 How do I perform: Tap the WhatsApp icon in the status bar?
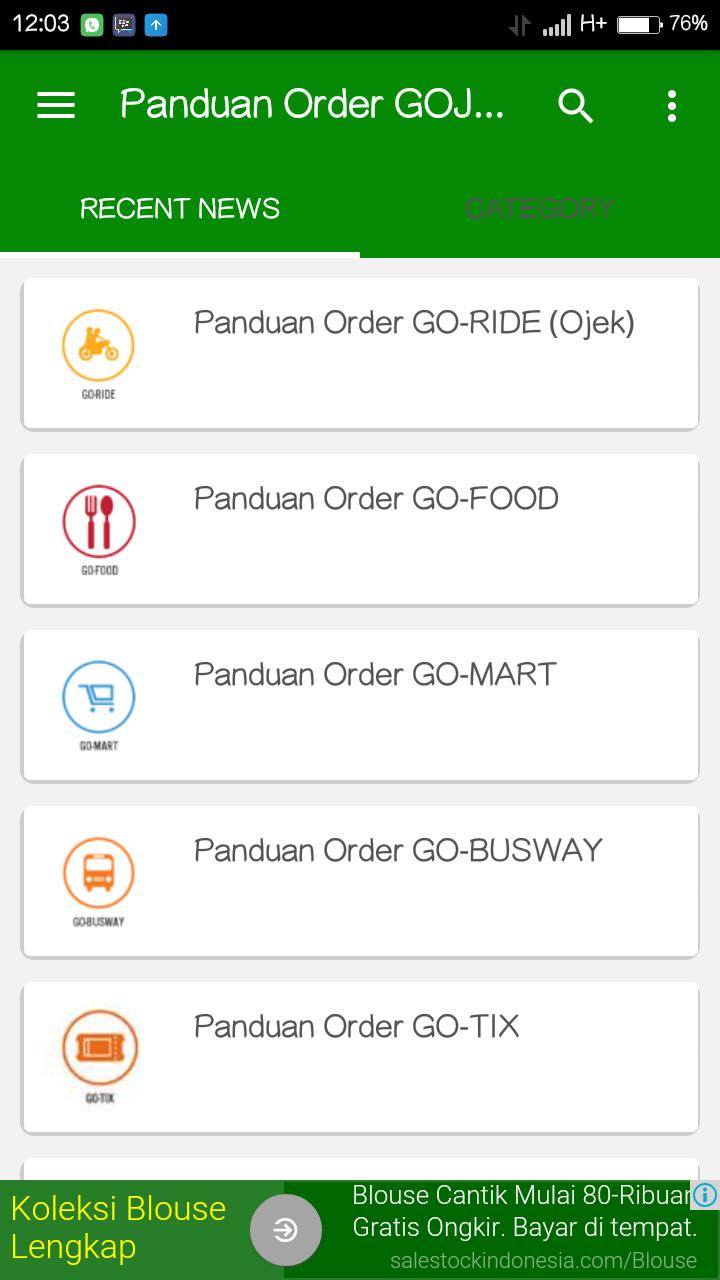pyautogui.click(x=90, y=25)
